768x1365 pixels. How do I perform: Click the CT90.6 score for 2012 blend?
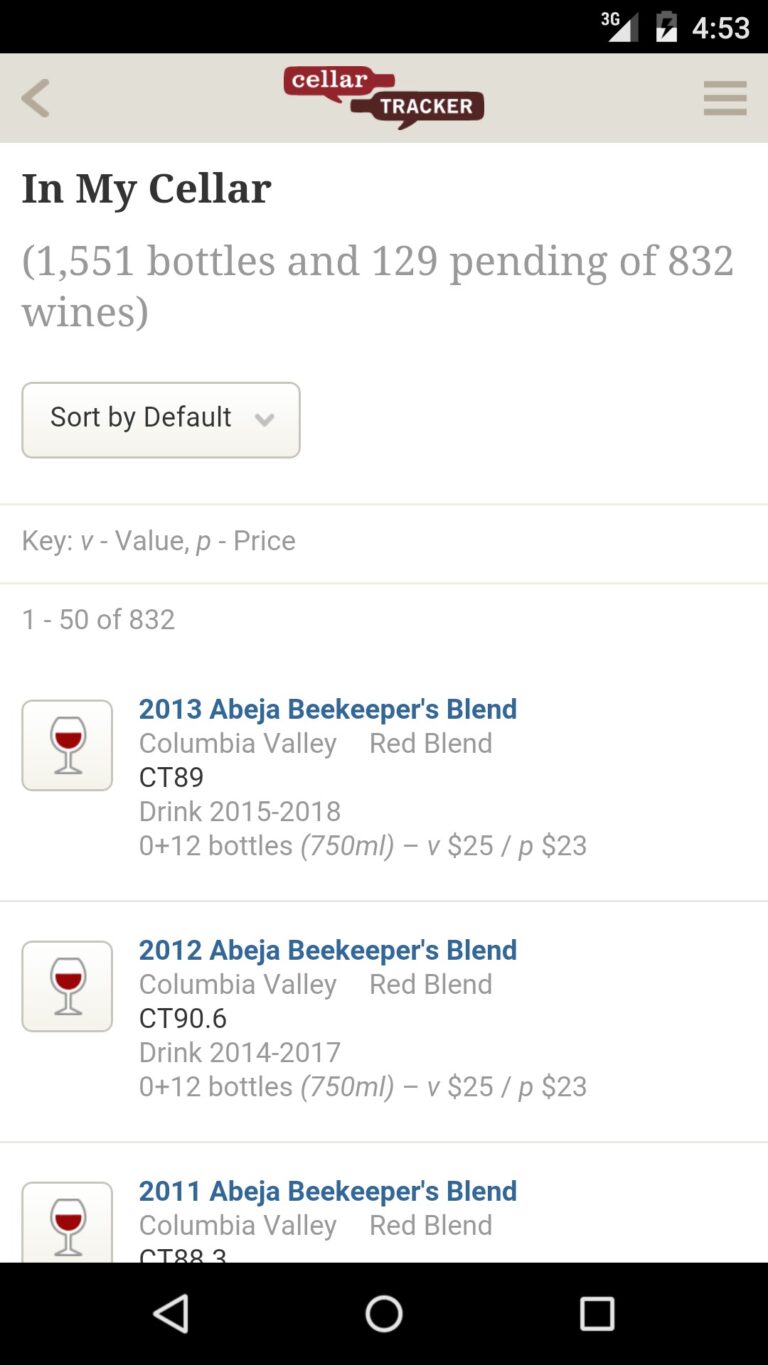[180, 1018]
